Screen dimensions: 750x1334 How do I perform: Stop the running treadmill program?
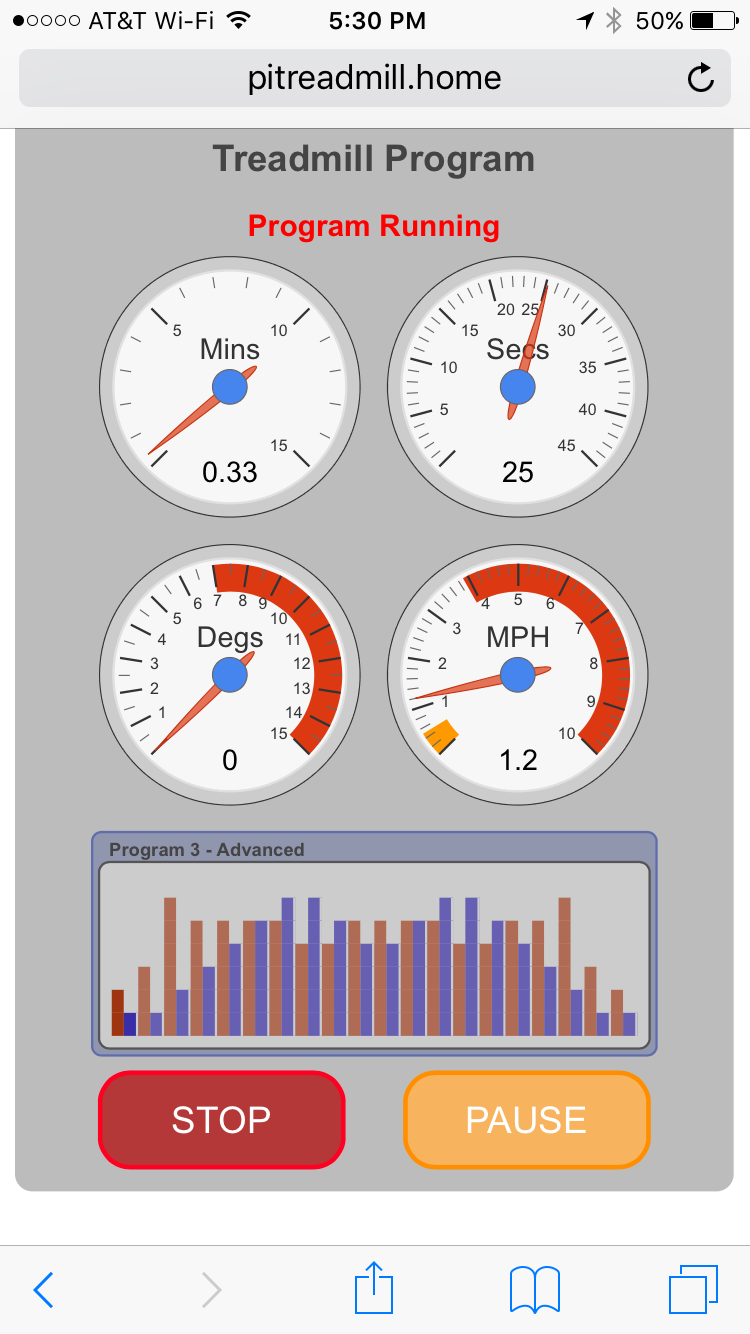tap(221, 1119)
